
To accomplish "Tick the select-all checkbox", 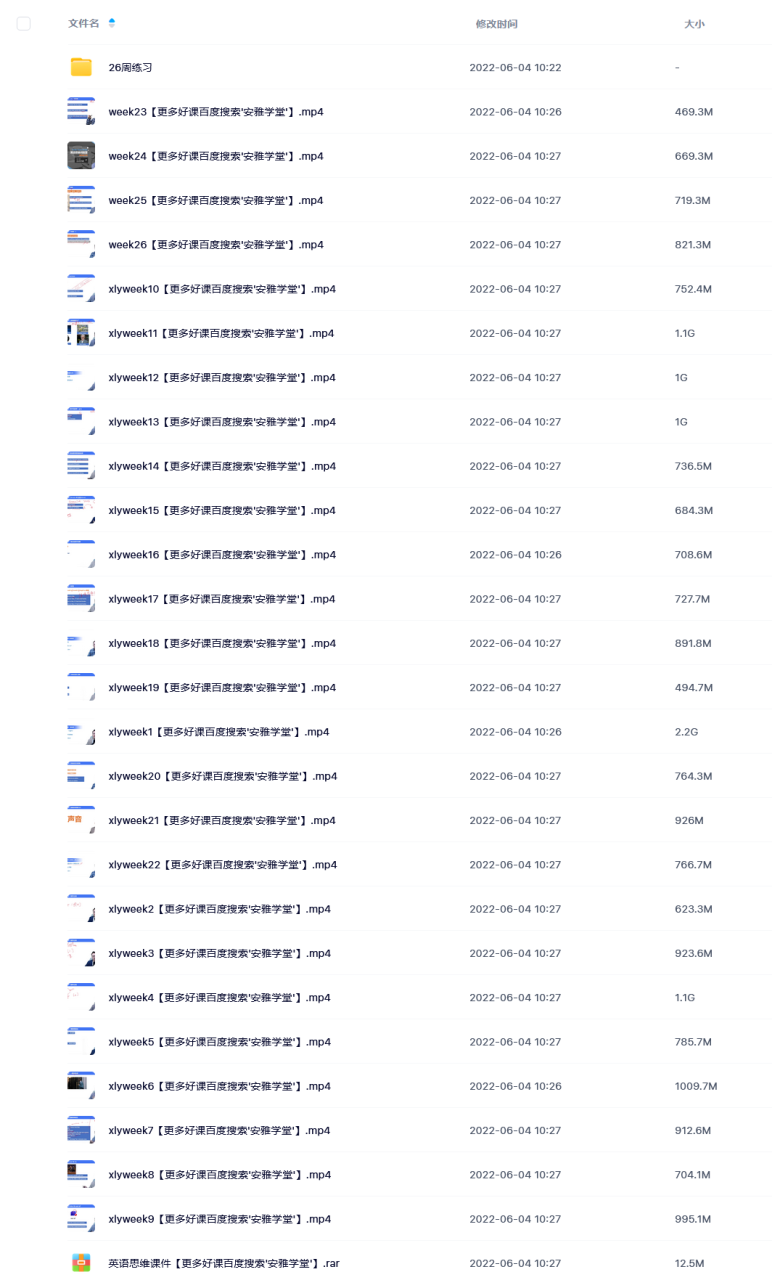I will coord(24,23).
